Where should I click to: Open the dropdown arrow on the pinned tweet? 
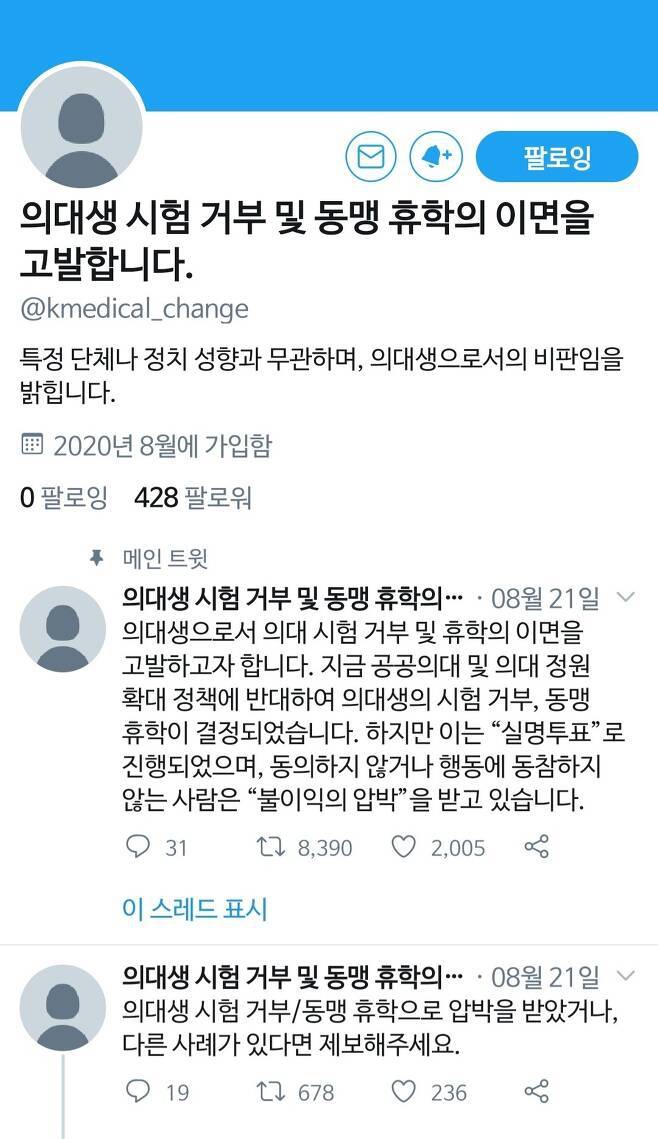625,598
